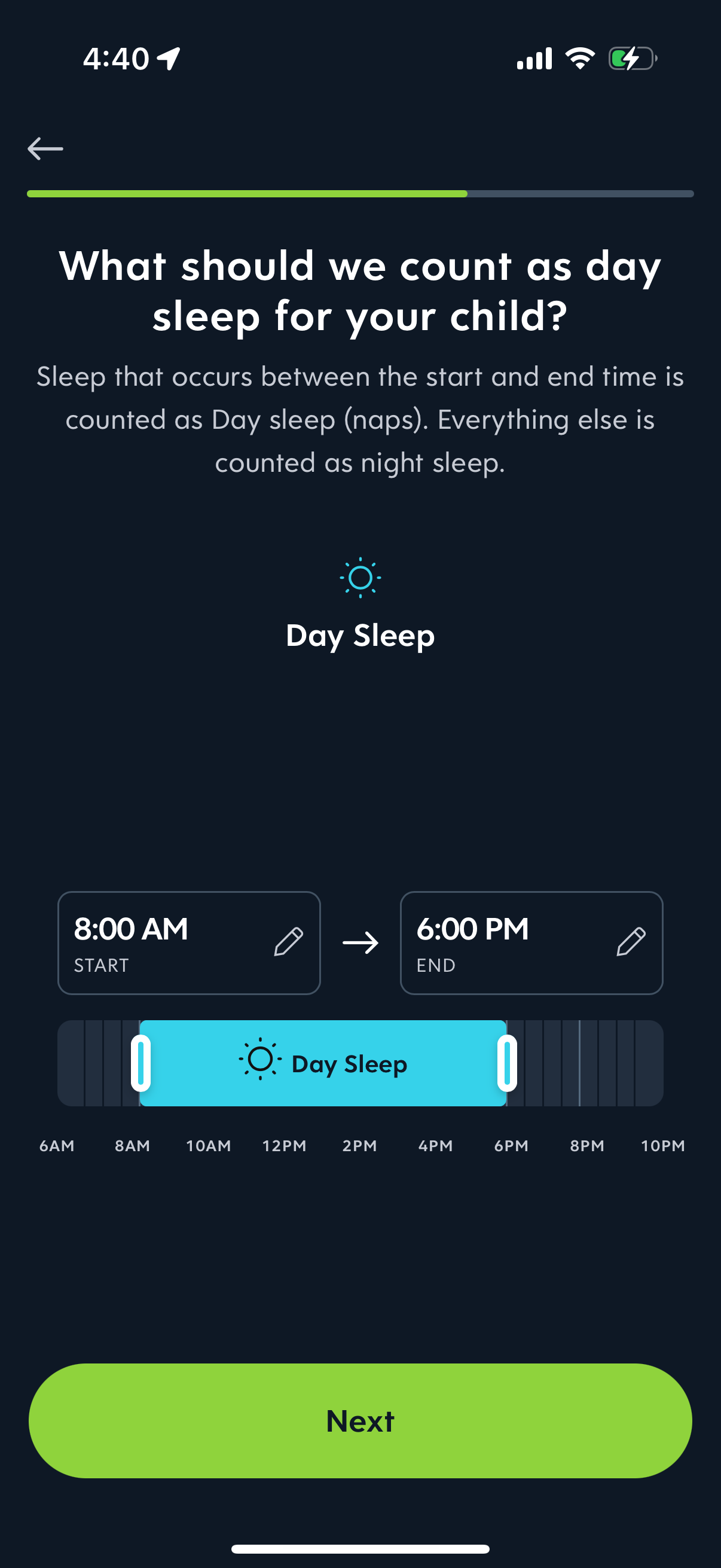Click the location arrow next to the clock
721x1568 pixels.
[x=169, y=58]
